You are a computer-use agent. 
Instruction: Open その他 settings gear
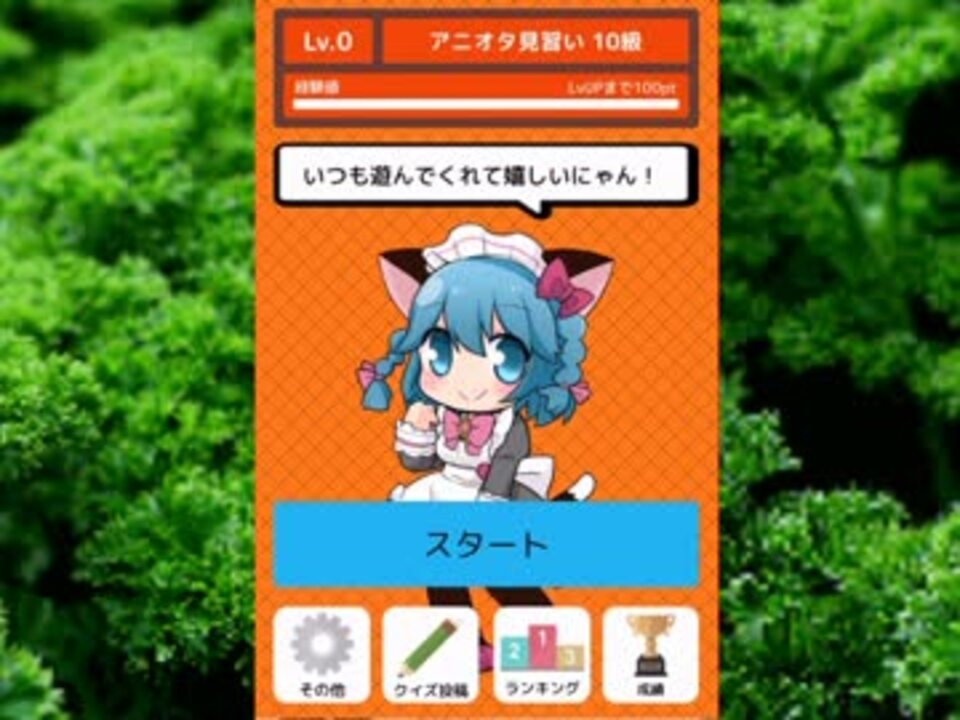321,654
